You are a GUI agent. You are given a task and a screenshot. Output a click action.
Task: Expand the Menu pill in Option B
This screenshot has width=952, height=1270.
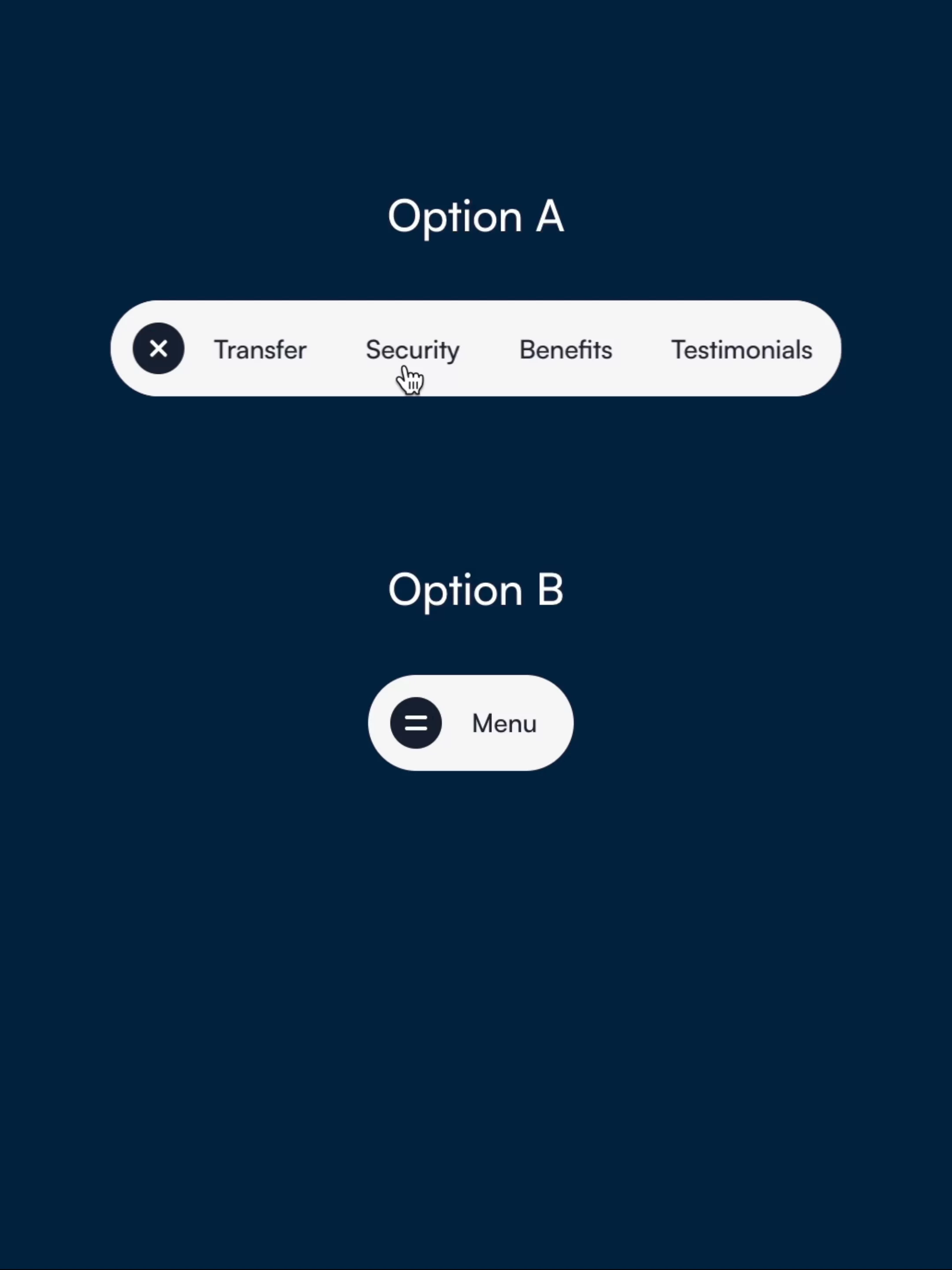click(x=471, y=723)
